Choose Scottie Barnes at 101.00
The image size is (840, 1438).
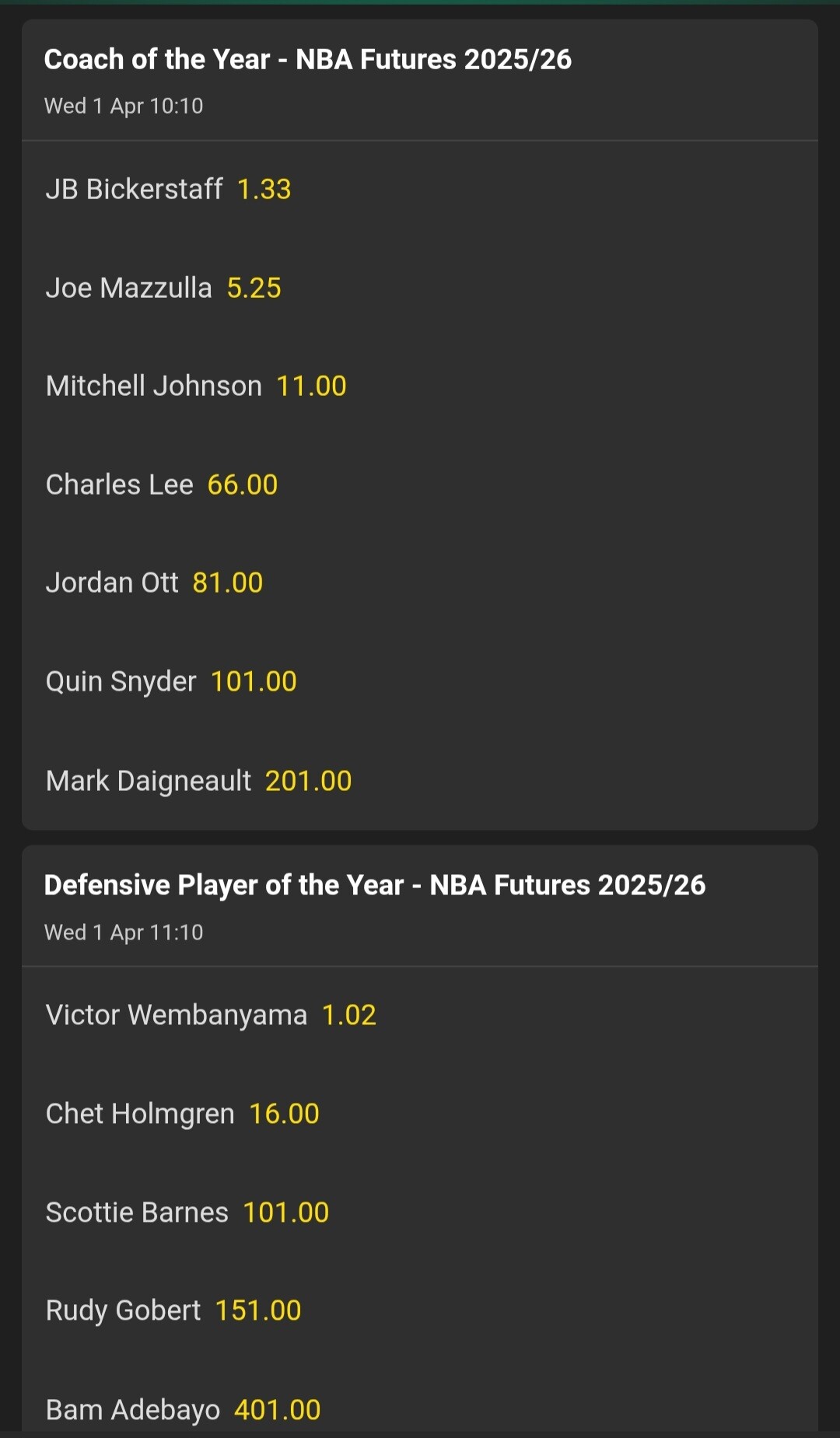pos(187,1212)
